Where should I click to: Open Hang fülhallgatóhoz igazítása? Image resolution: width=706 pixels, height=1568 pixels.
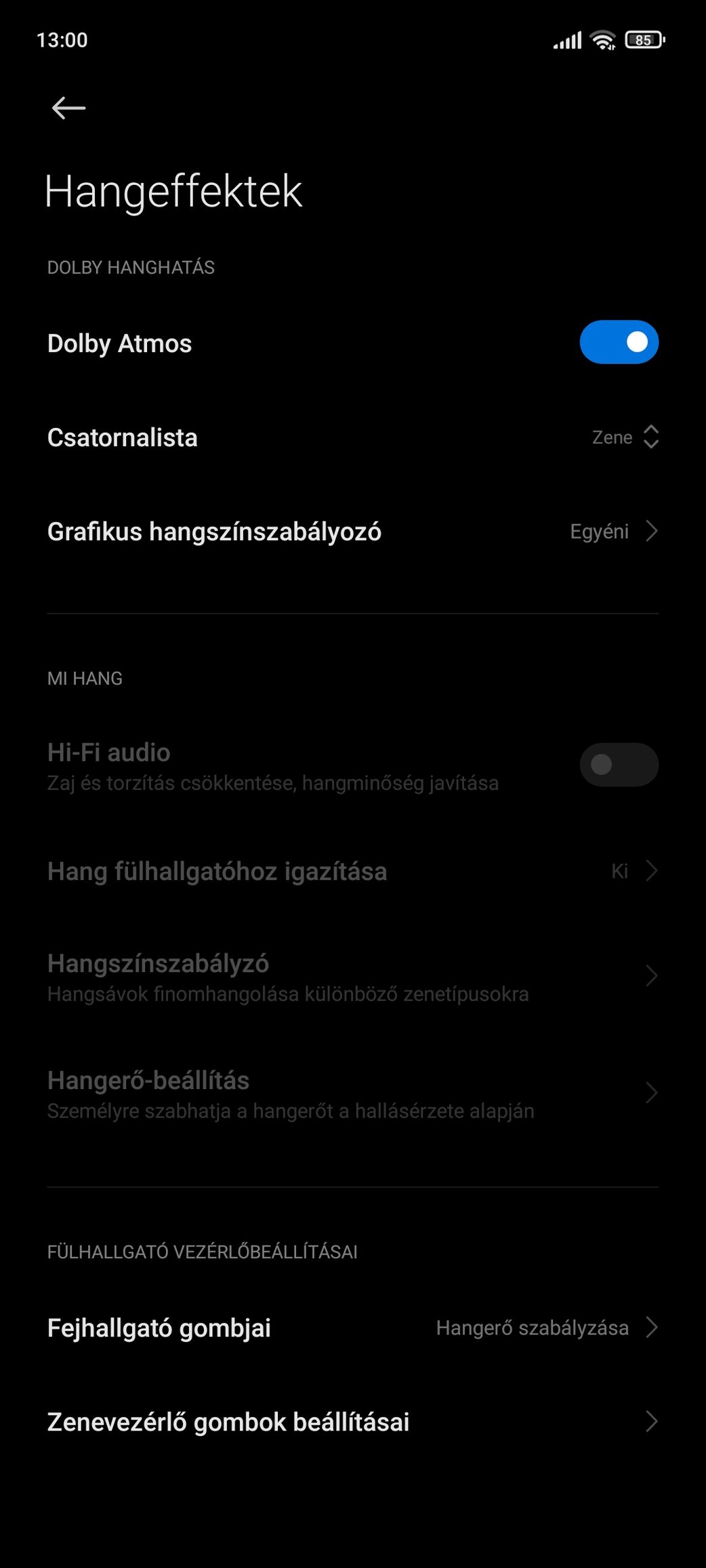tap(353, 871)
